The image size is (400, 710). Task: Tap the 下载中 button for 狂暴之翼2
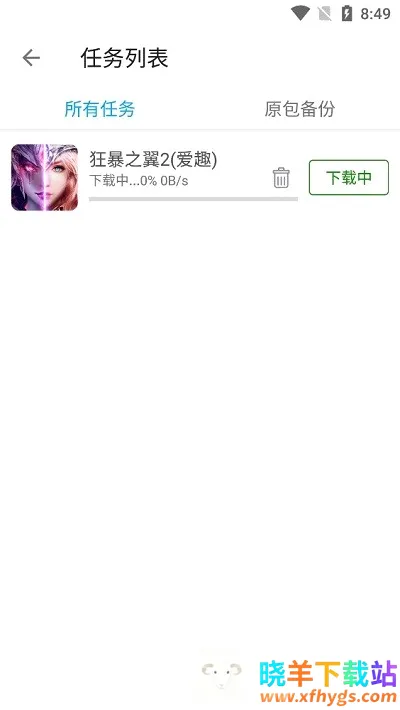(349, 178)
